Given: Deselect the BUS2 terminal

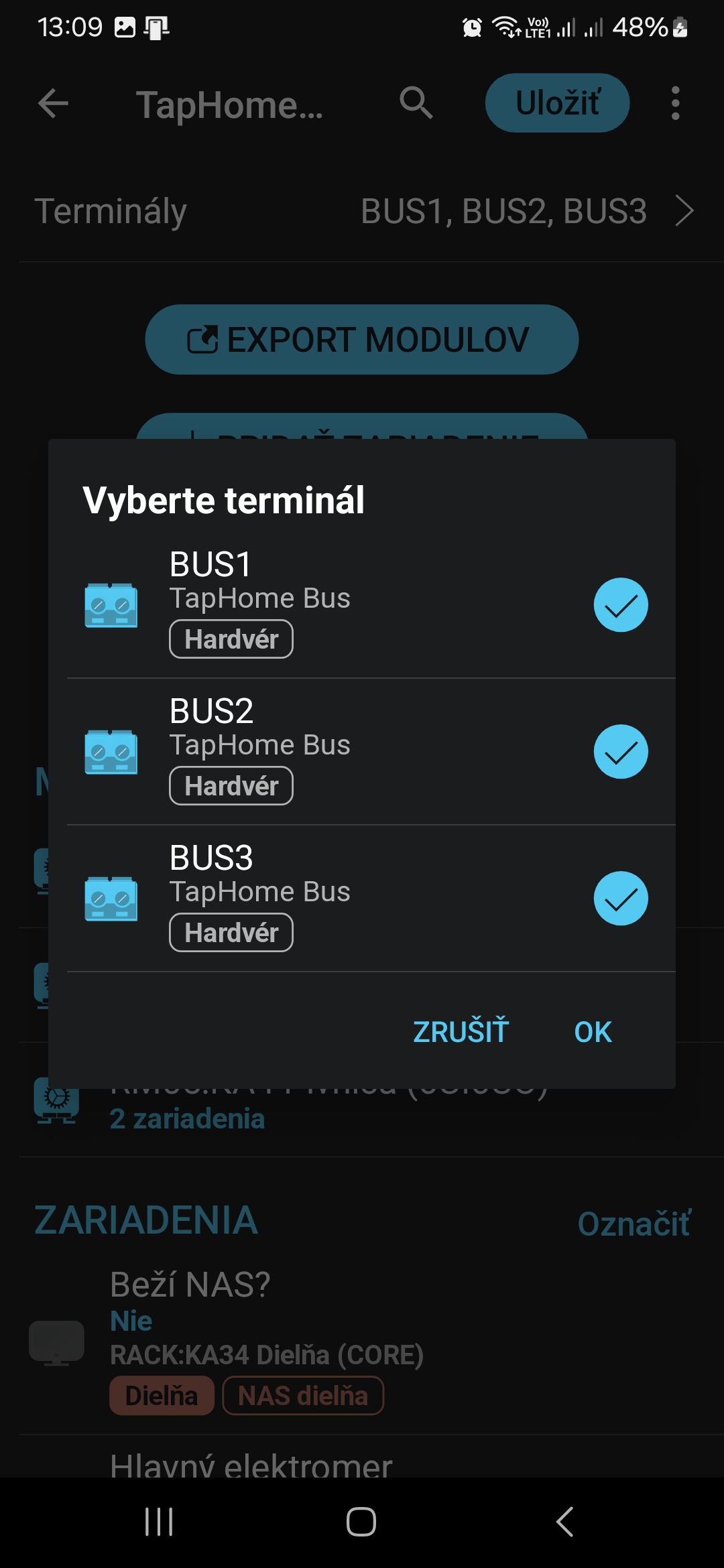Looking at the screenshot, I should coord(621,751).
